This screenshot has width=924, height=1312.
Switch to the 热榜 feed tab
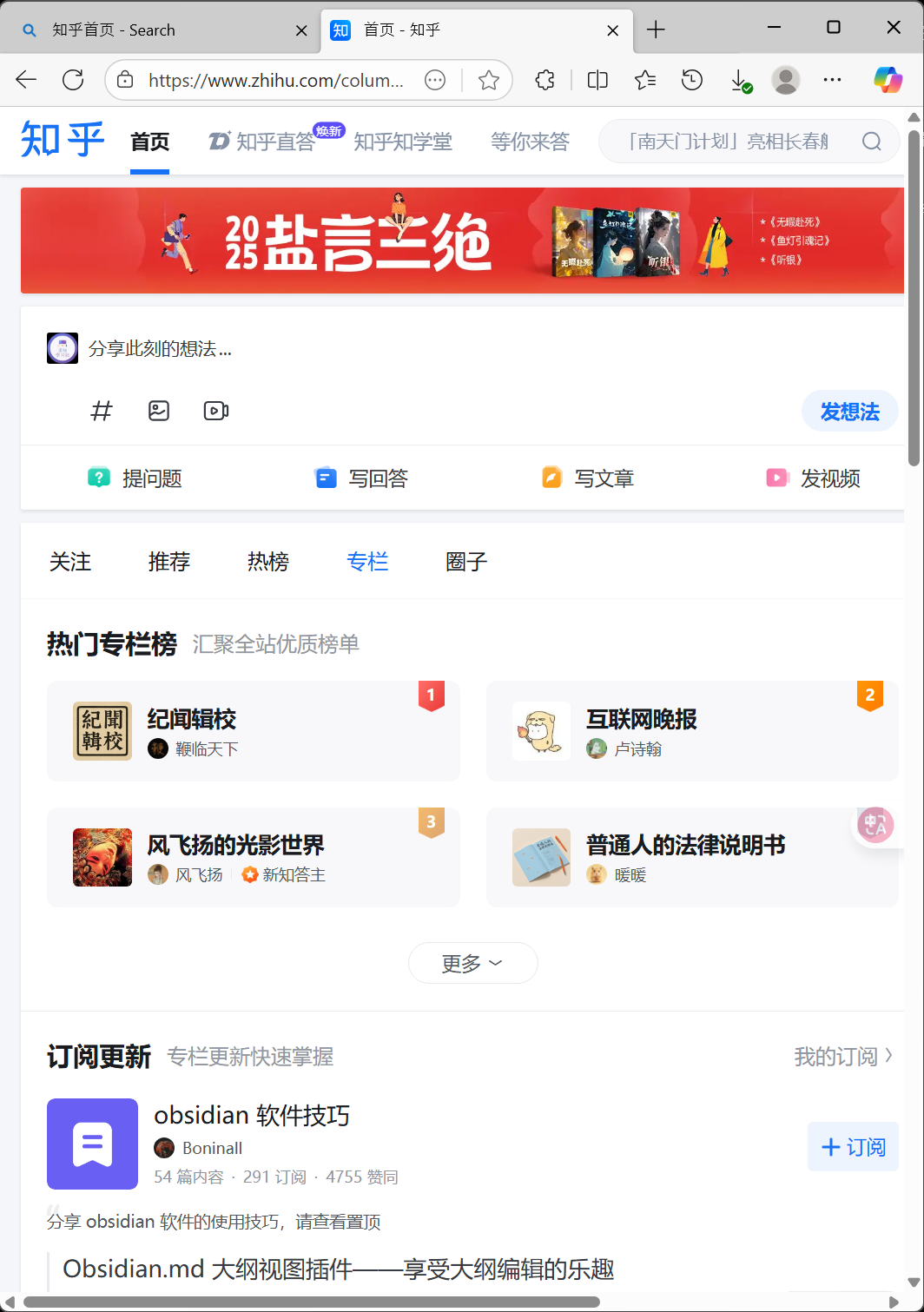pos(267,562)
